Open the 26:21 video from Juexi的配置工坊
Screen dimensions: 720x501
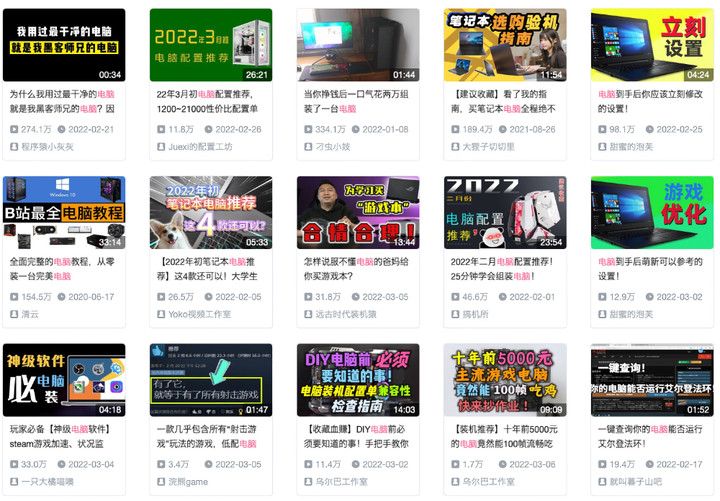211,45
